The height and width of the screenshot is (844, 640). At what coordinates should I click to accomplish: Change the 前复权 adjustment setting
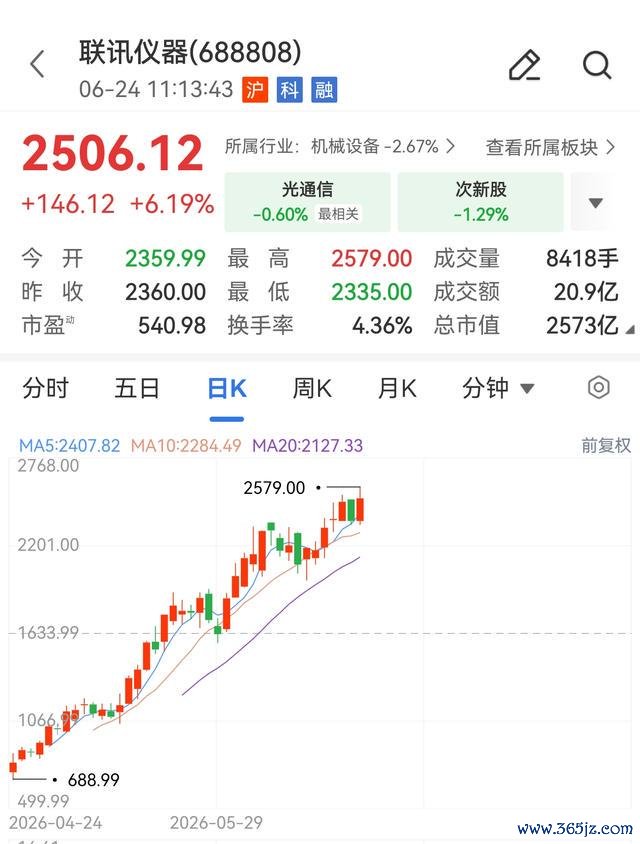click(606, 446)
